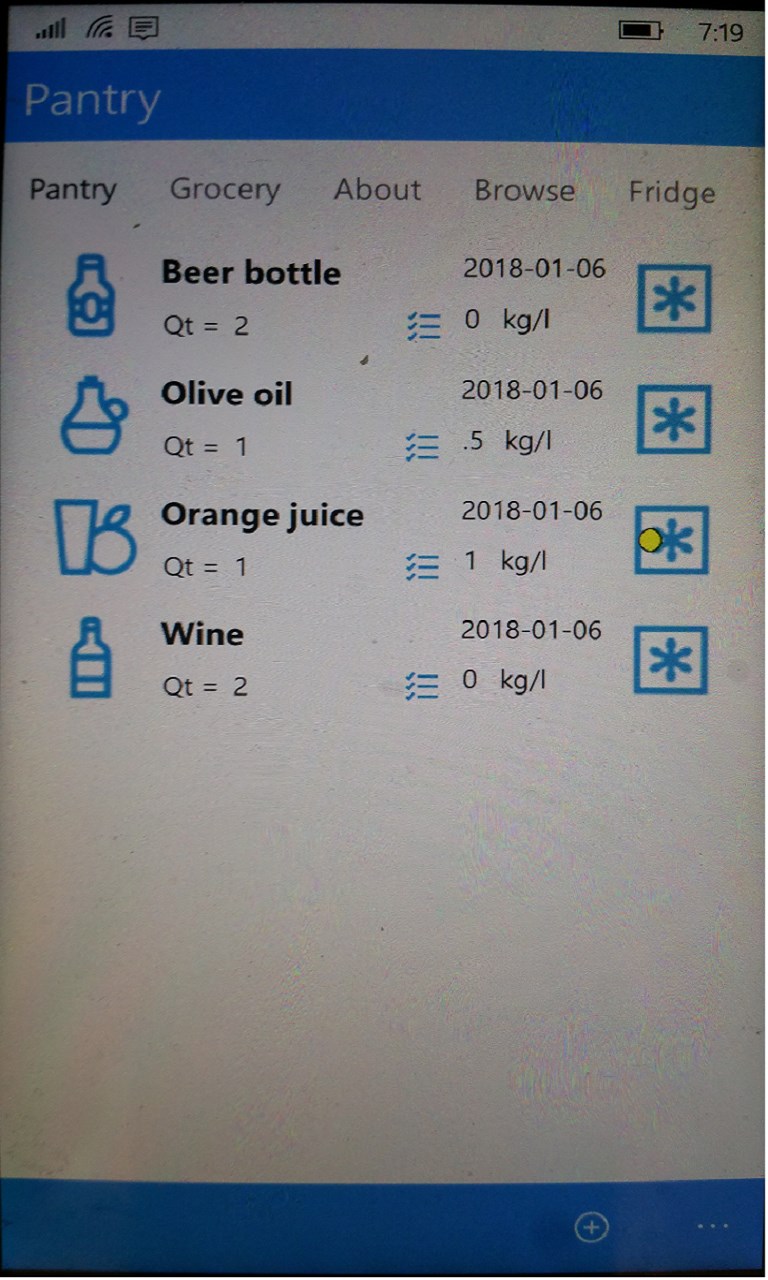
Task: Send Orange juice to fridge via snowflake
Action: [x=672, y=540]
